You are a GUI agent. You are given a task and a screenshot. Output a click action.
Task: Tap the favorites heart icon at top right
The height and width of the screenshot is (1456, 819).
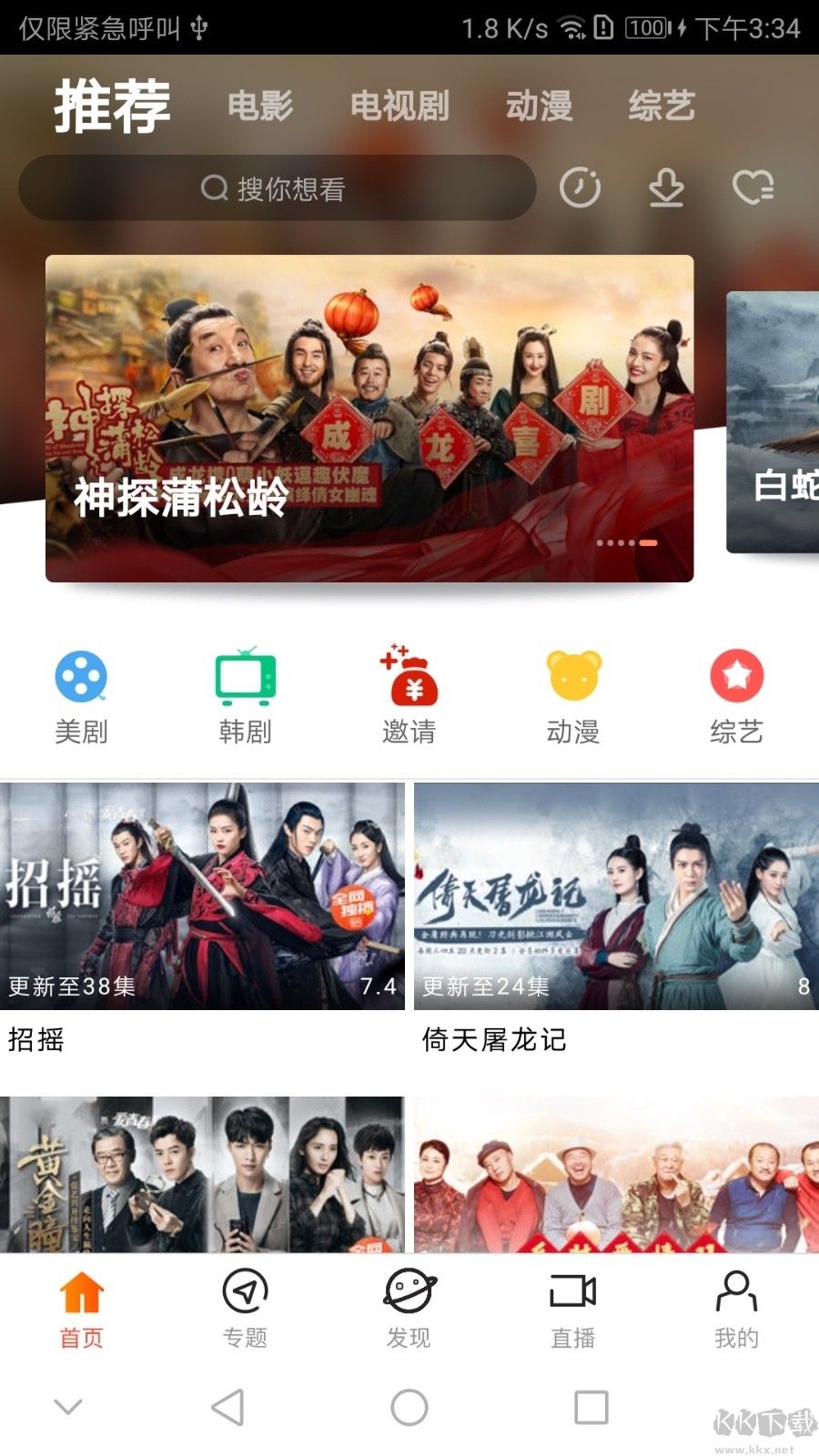coord(752,188)
